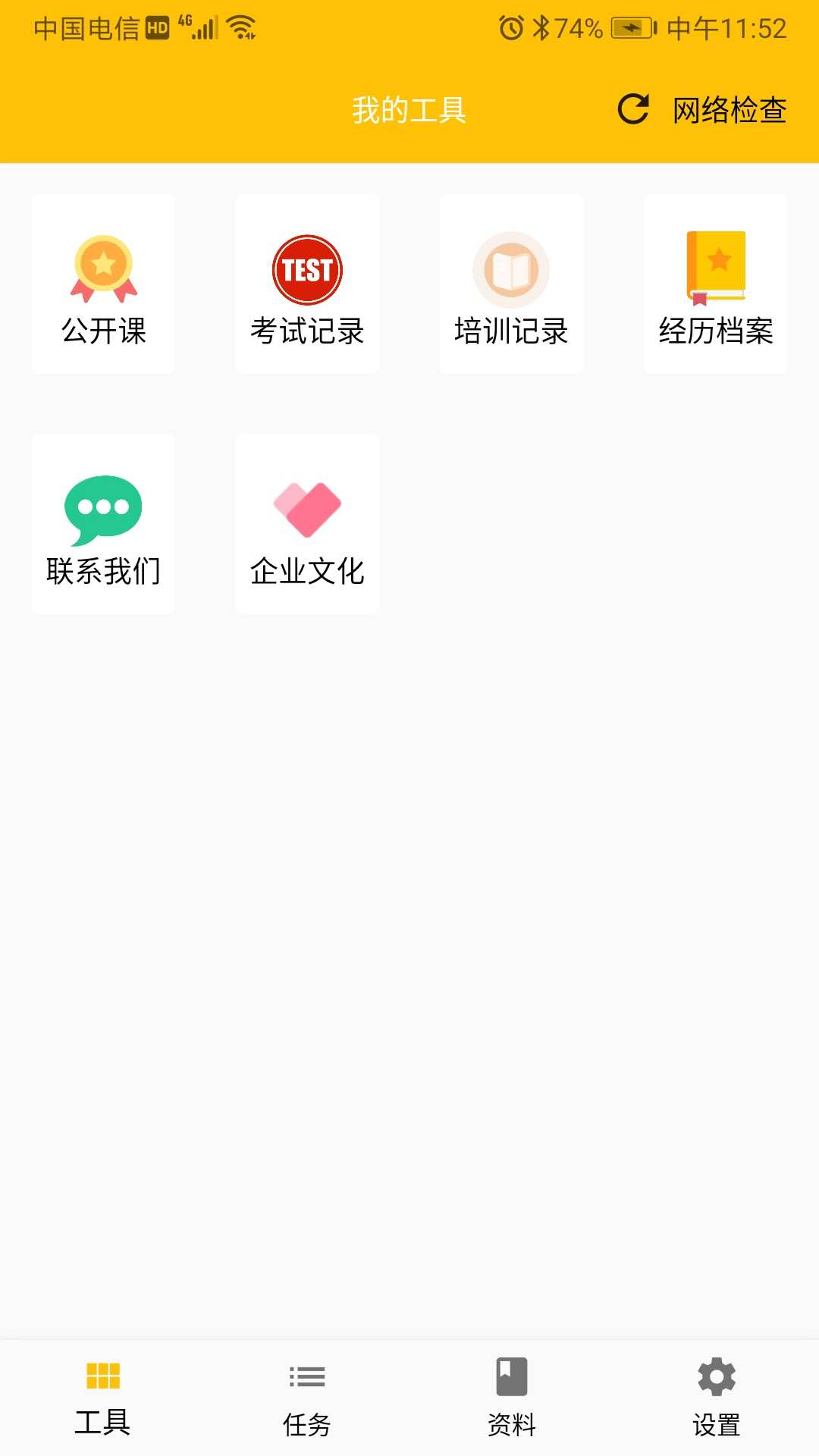Open 培训记录 training records
The height and width of the screenshot is (1456, 819).
511,284
